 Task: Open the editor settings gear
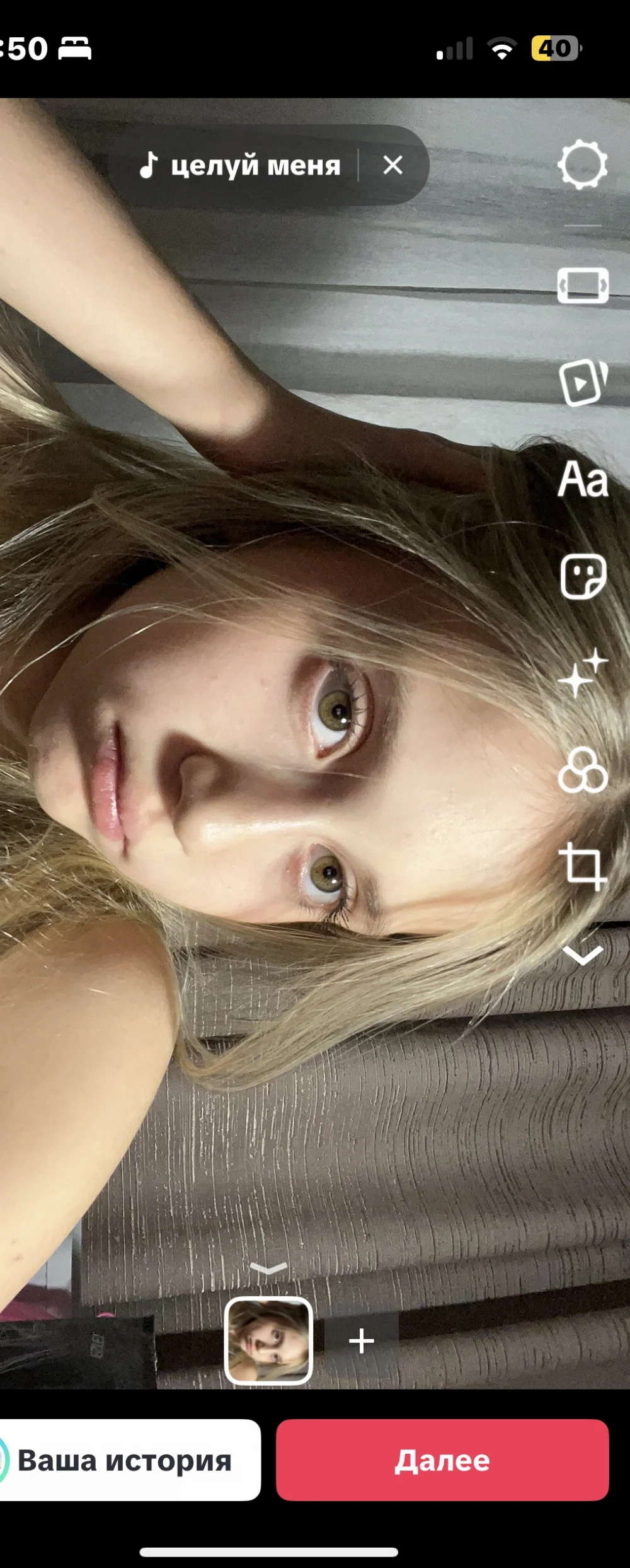pyautogui.click(x=583, y=165)
